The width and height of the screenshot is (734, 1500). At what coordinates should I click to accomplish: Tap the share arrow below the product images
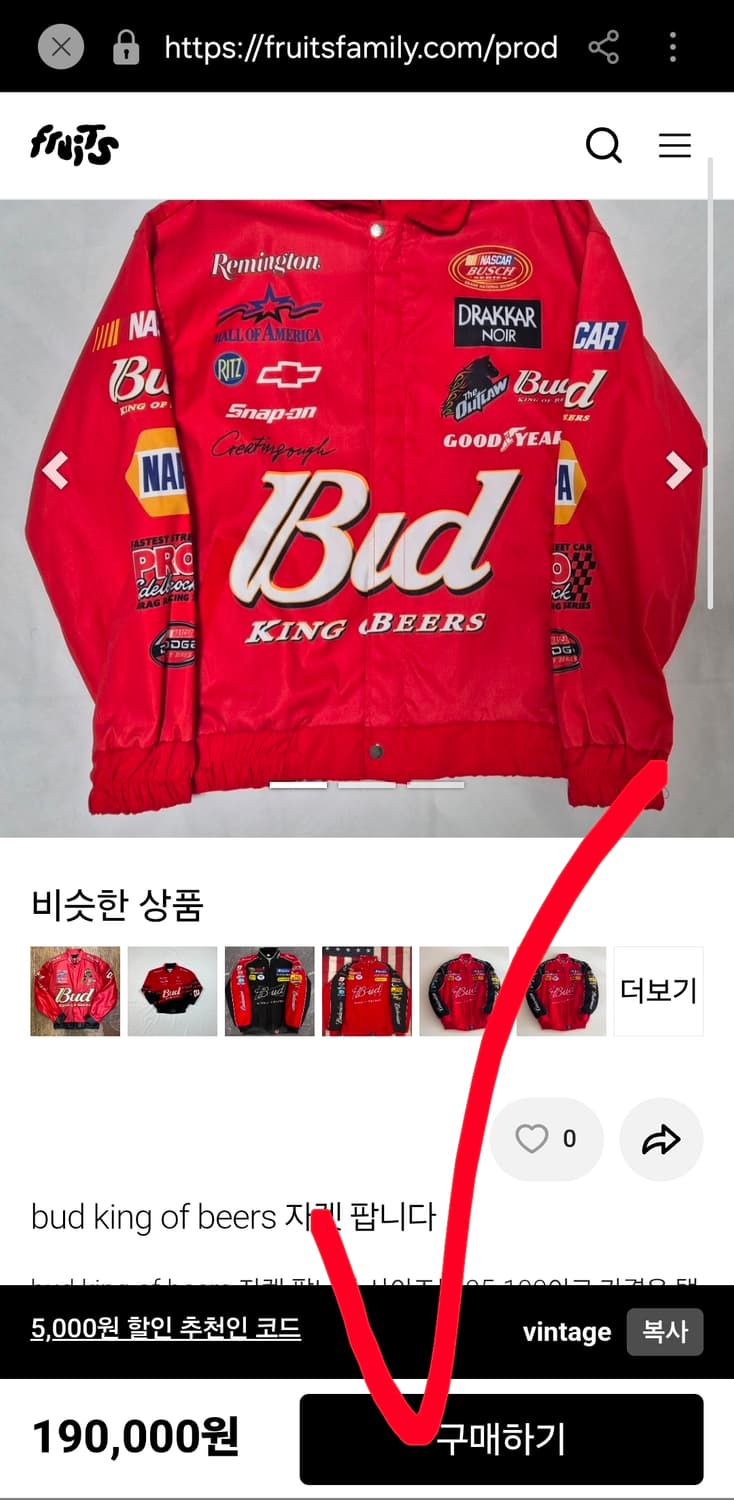point(661,1139)
